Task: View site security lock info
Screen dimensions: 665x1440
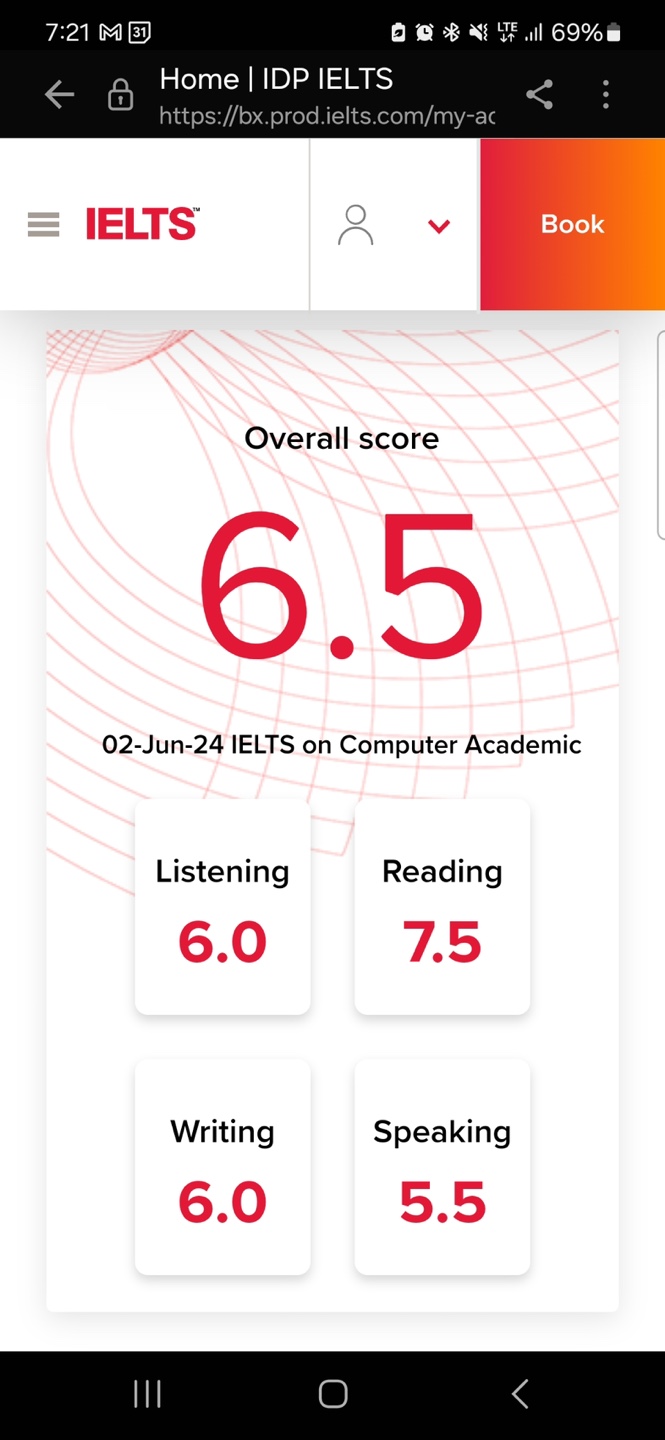Action: point(120,96)
